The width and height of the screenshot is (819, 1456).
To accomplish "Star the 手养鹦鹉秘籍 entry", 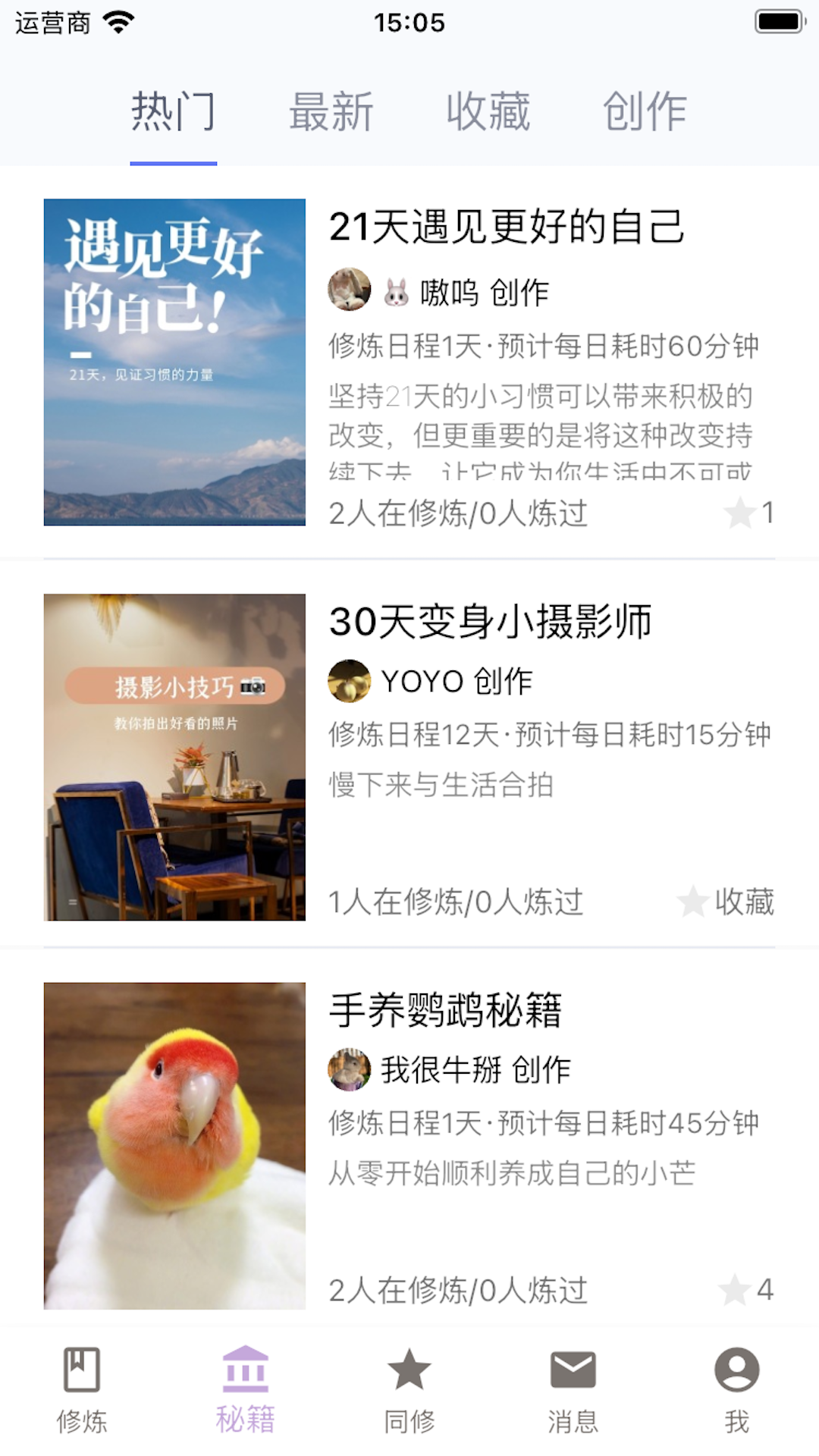I will coord(736,1290).
